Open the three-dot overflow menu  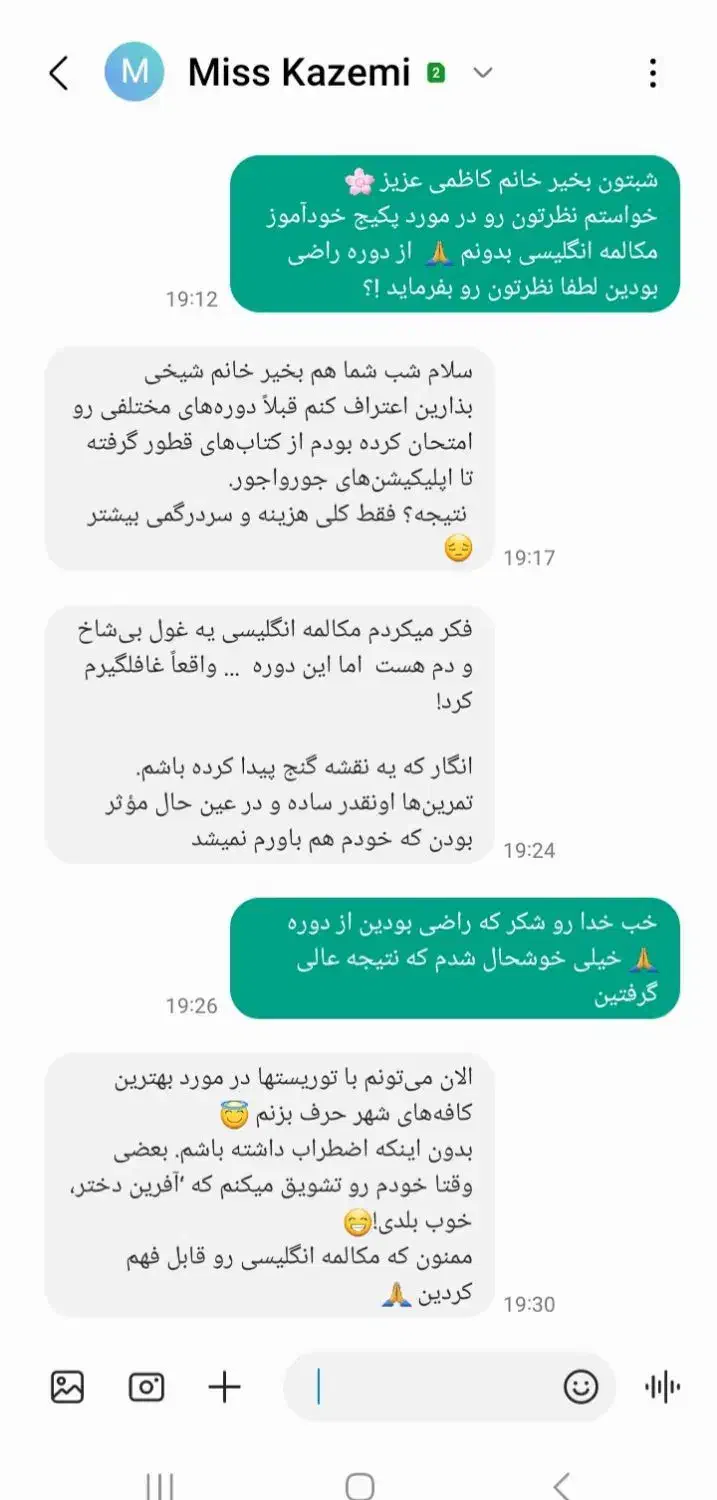click(x=652, y=73)
